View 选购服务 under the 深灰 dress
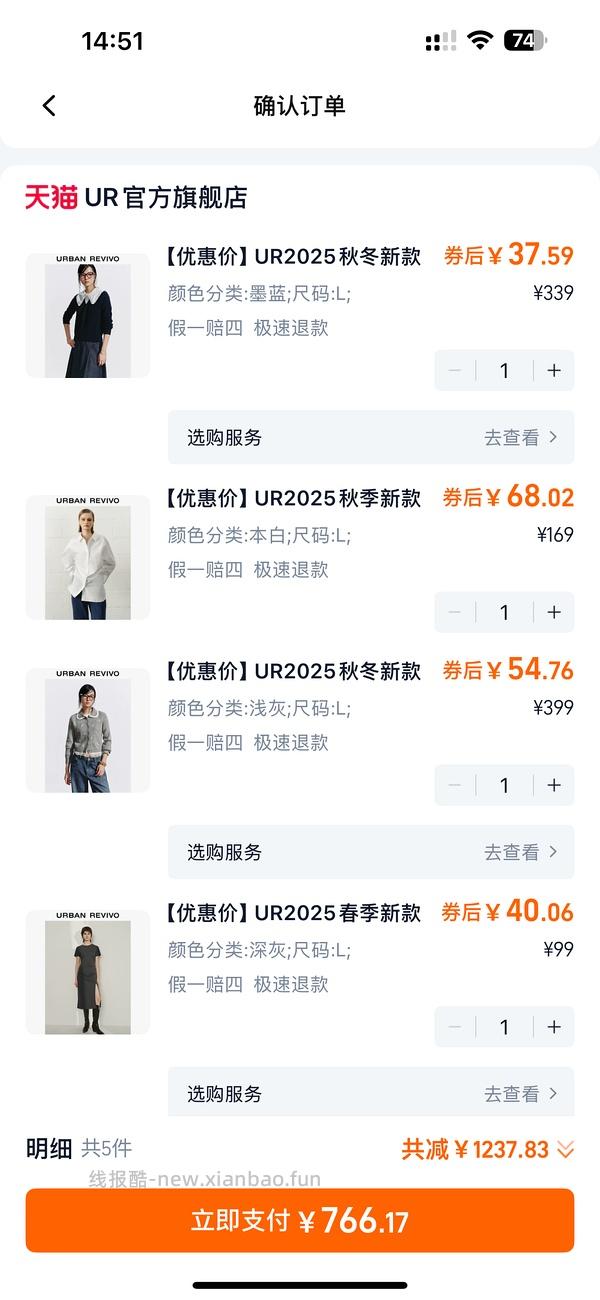The width and height of the screenshot is (600, 1300). coord(371,1093)
